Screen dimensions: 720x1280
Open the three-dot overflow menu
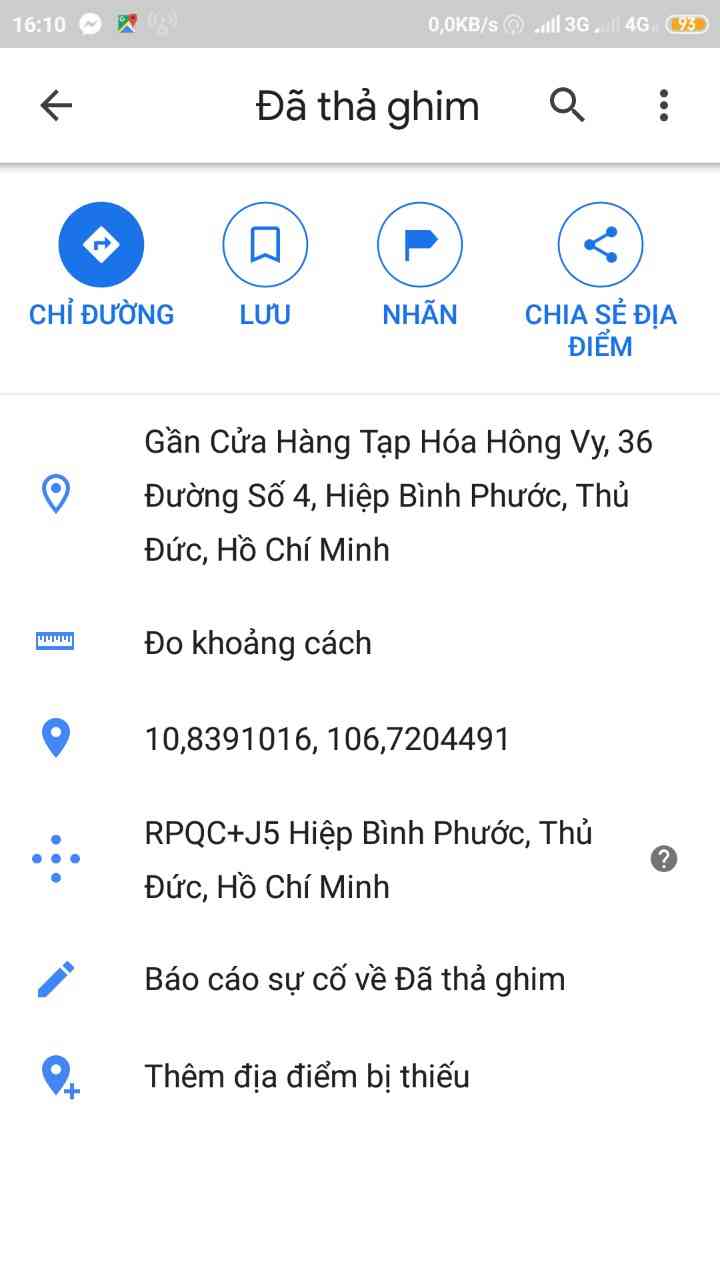(x=664, y=105)
